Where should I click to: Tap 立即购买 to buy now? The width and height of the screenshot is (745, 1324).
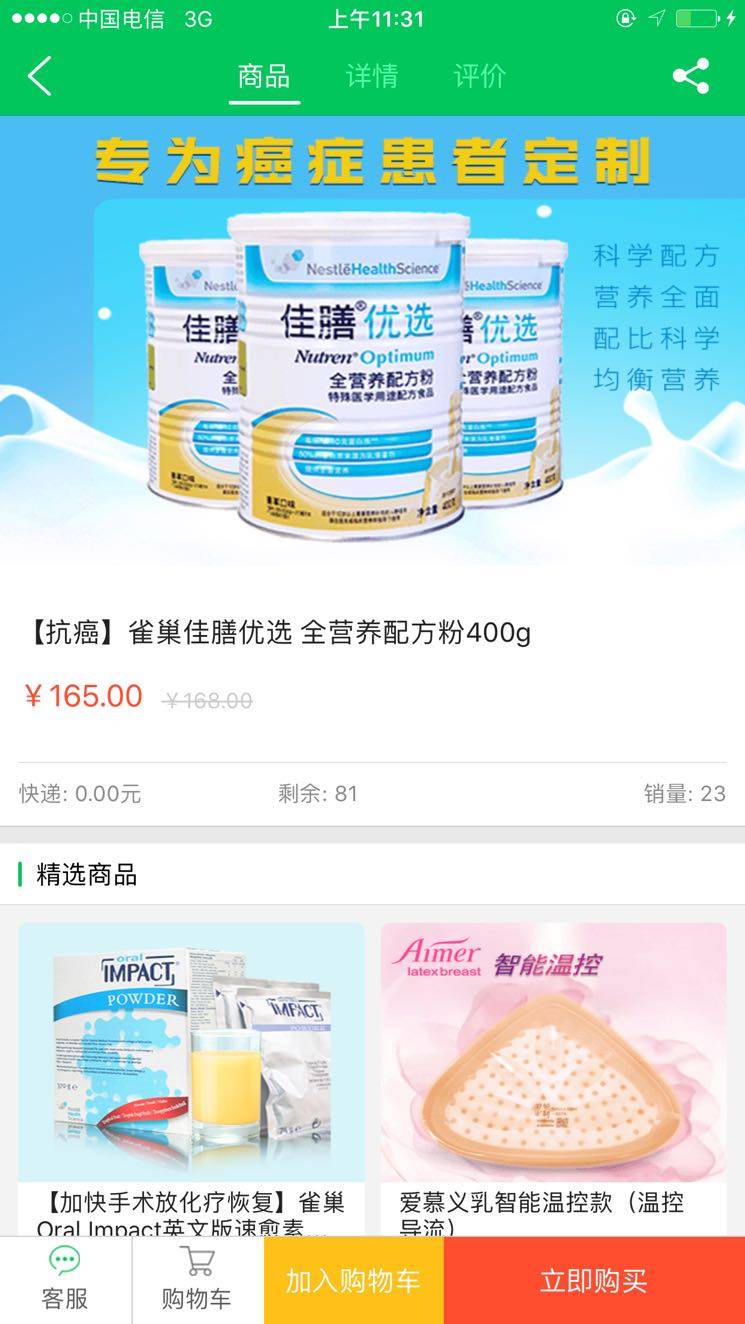pyautogui.click(x=594, y=1281)
